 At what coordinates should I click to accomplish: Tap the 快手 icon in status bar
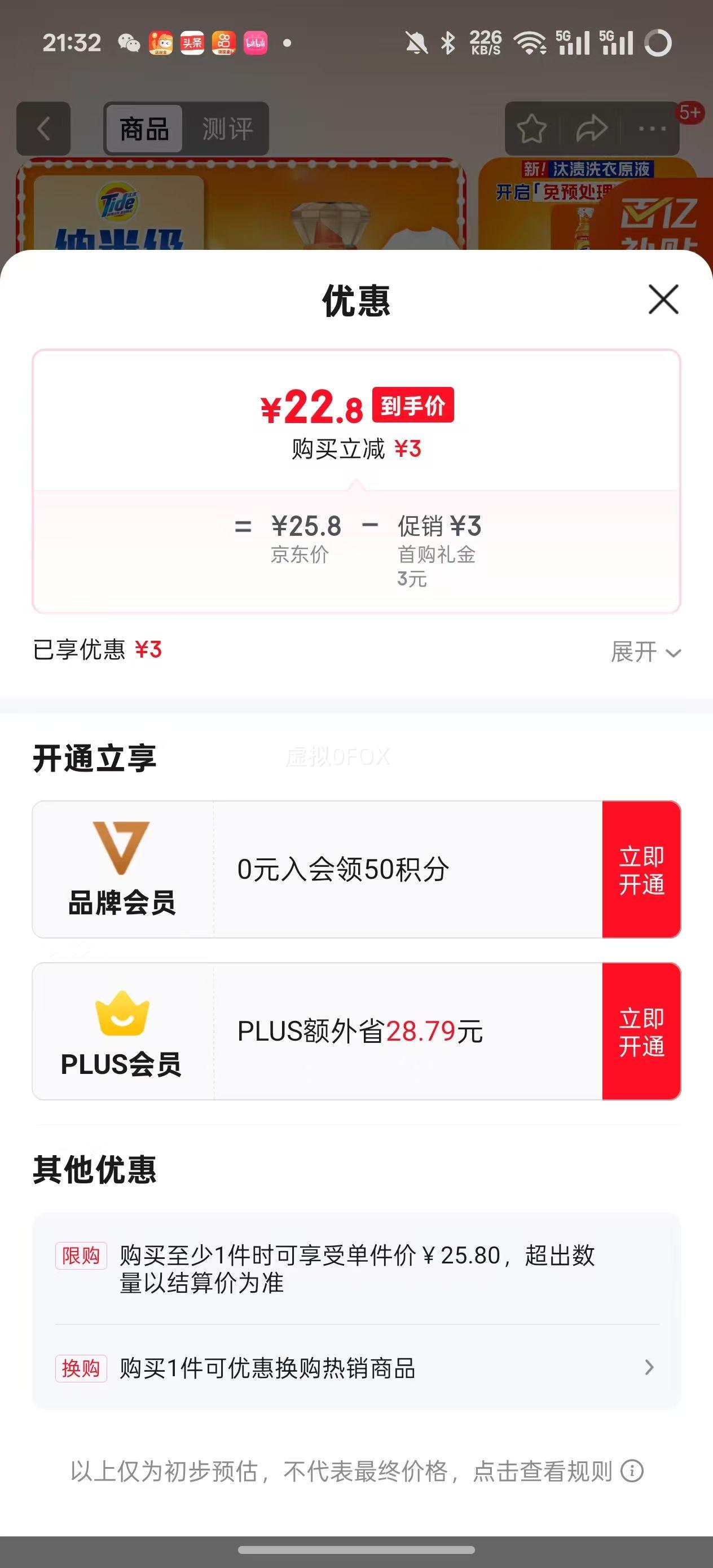[223, 43]
